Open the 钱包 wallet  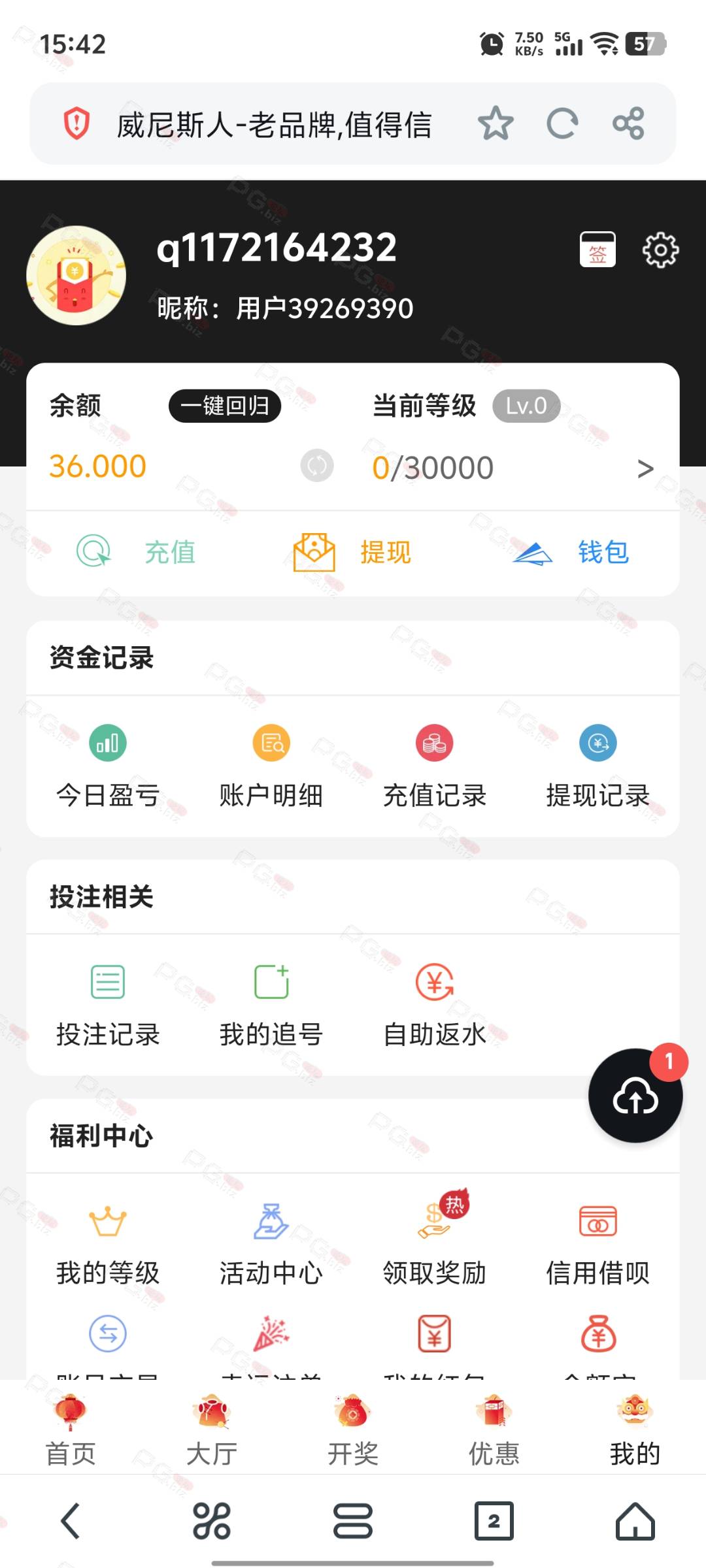(571, 552)
